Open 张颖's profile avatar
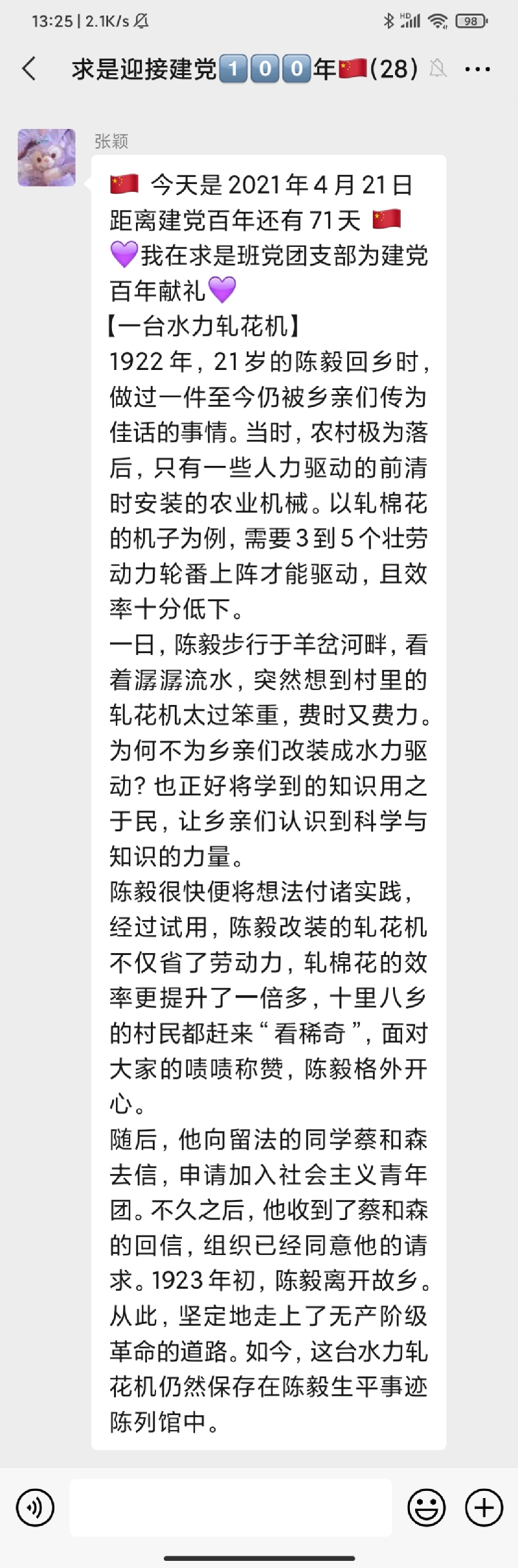This screenshot has width=518, height=1568. 47,157
